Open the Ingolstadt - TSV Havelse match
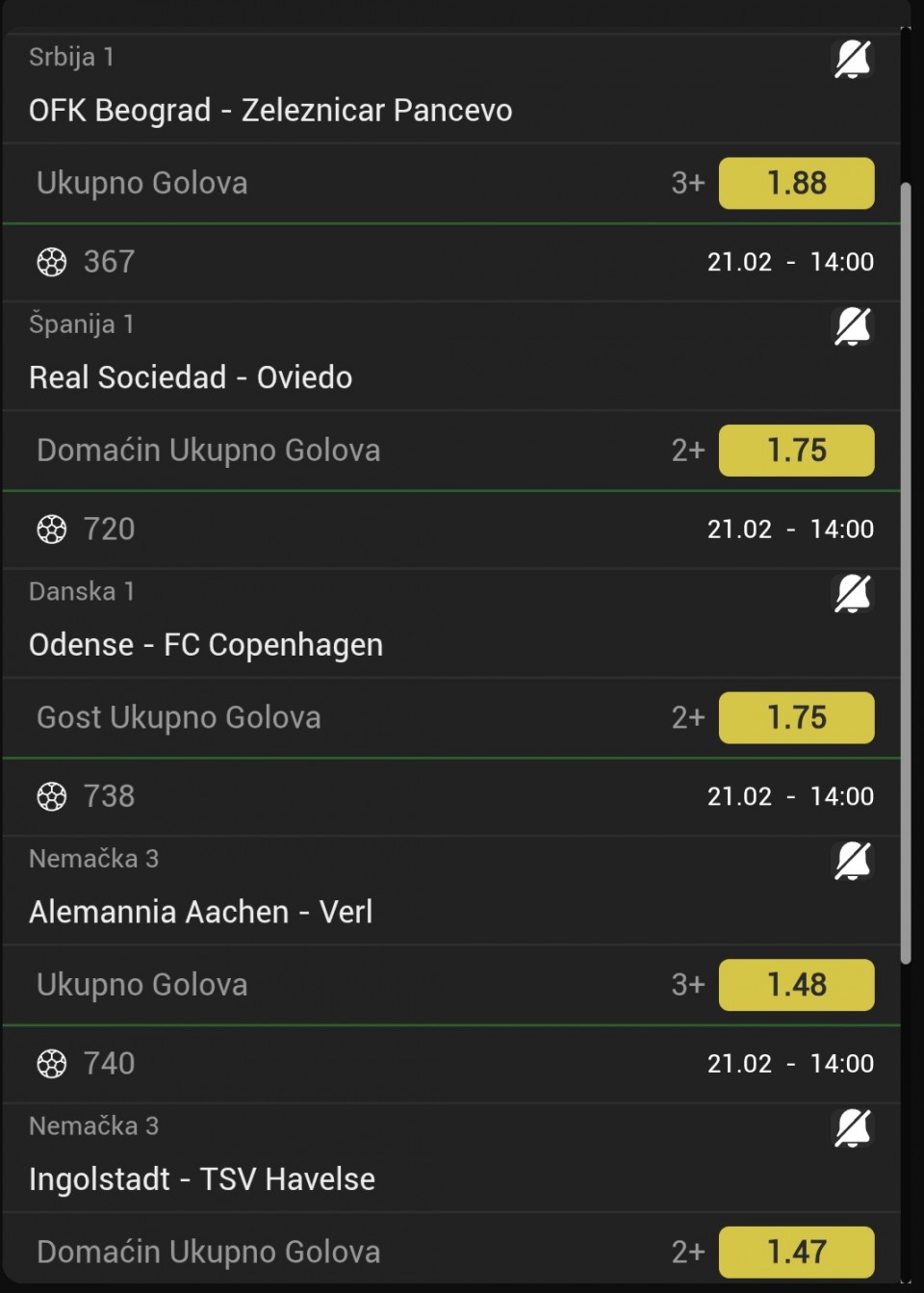The width and height of the screenshot is (924, 1293). 202,1179
